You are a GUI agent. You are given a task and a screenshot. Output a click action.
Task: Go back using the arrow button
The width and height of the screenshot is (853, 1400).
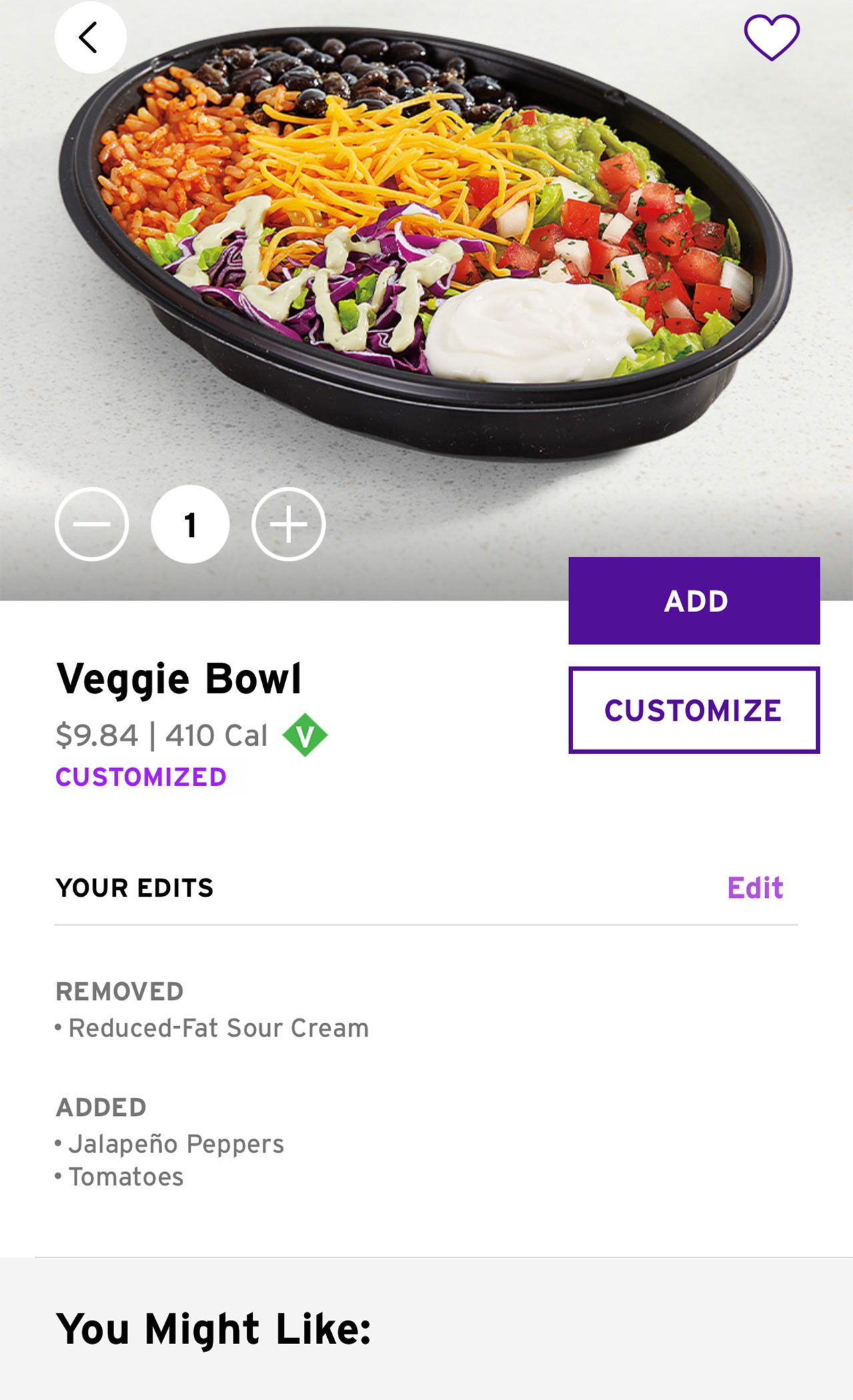point(90,37)
